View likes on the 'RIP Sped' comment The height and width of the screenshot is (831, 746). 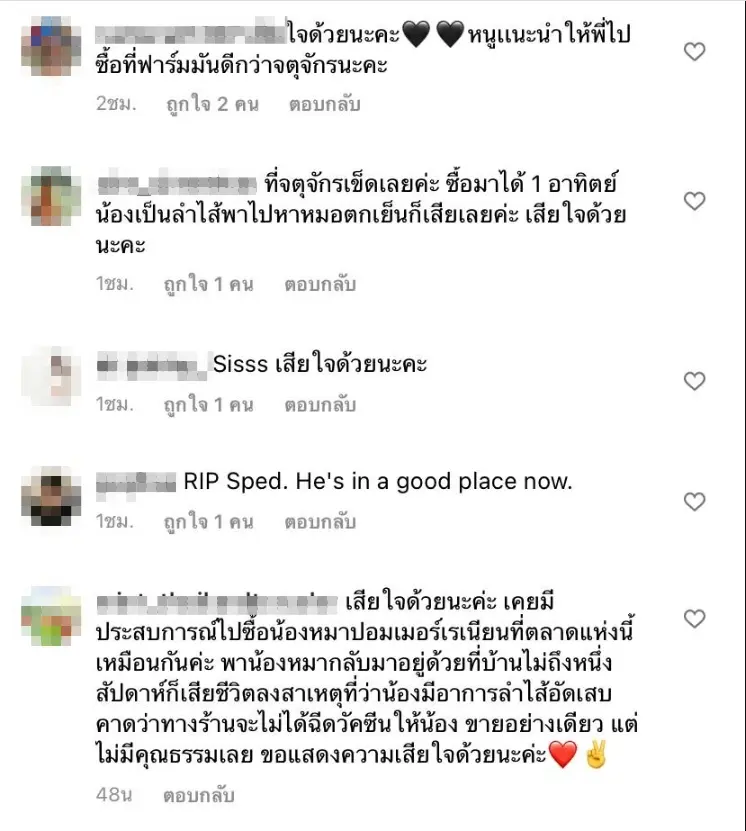pyautogui.click(x=209, y=522)
